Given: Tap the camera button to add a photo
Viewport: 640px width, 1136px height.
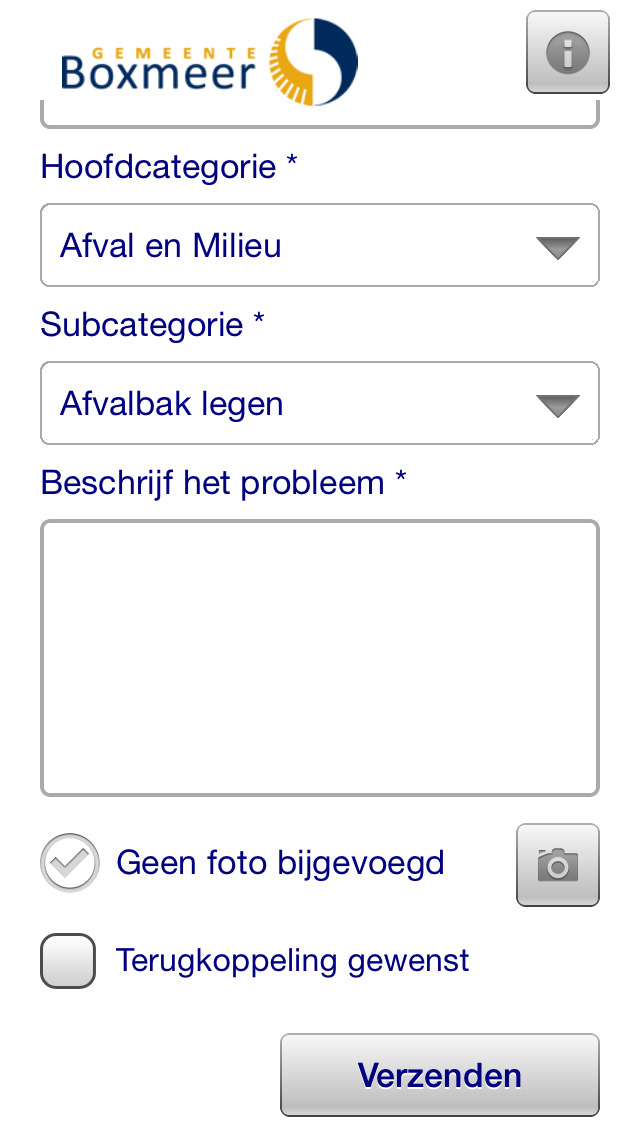Looking at the screenshot, I should click(x=557, y=865).
